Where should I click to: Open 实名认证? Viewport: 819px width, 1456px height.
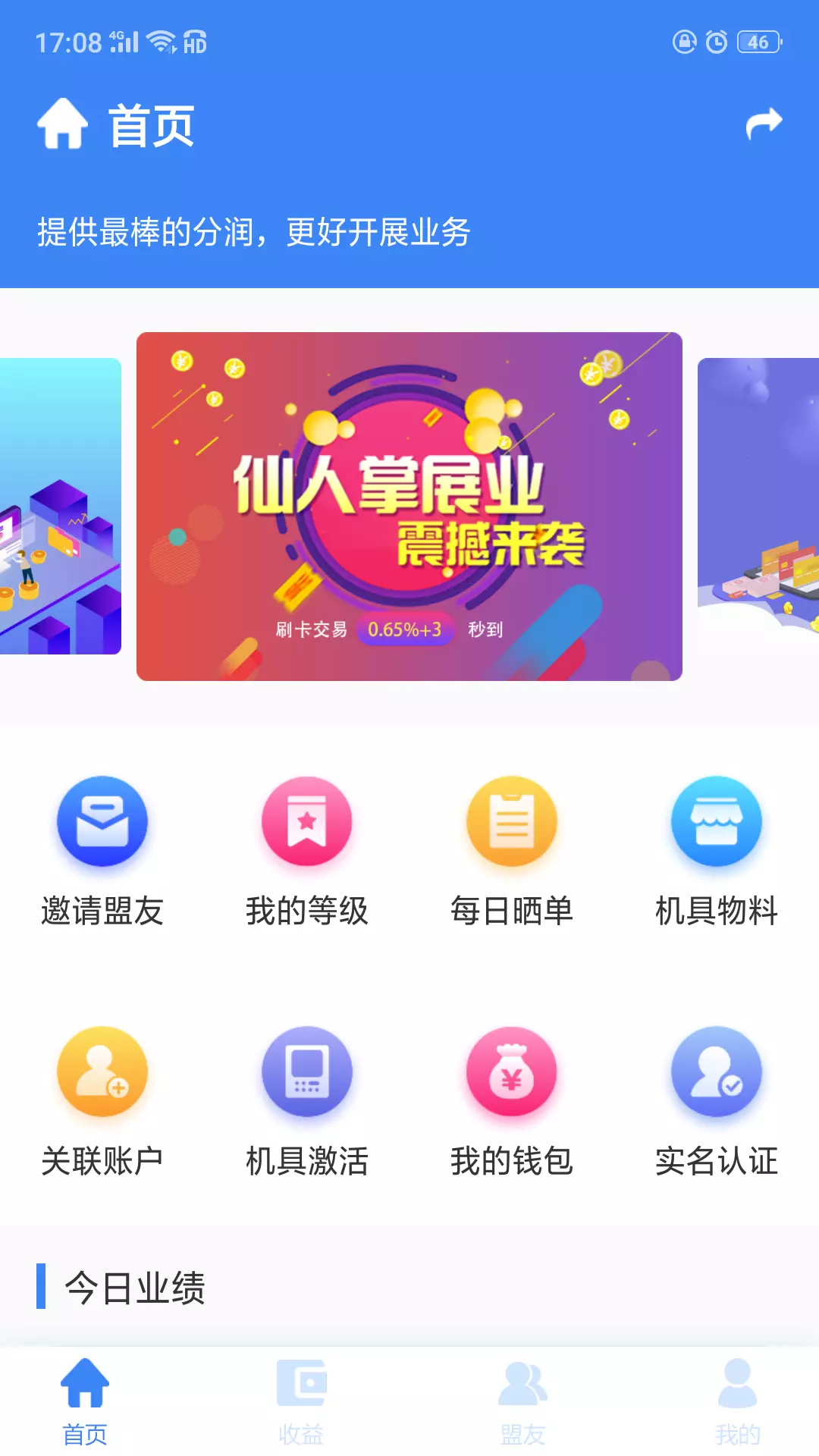tap(717, 1101)
